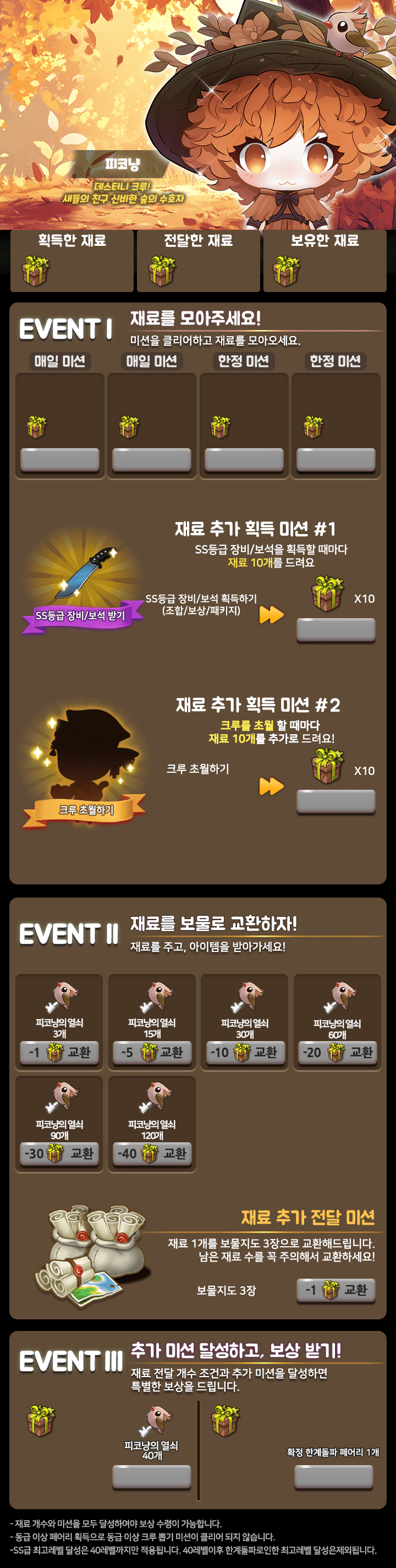This screenshot has width=396, height=1568.
Task: Claim the 확정 한계돌파 페어리 1개 reward
Action: 334,1477
